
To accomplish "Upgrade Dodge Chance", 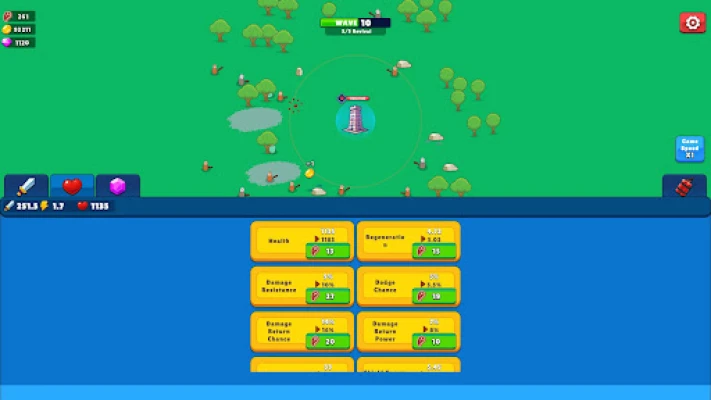I will coord(434,296).
